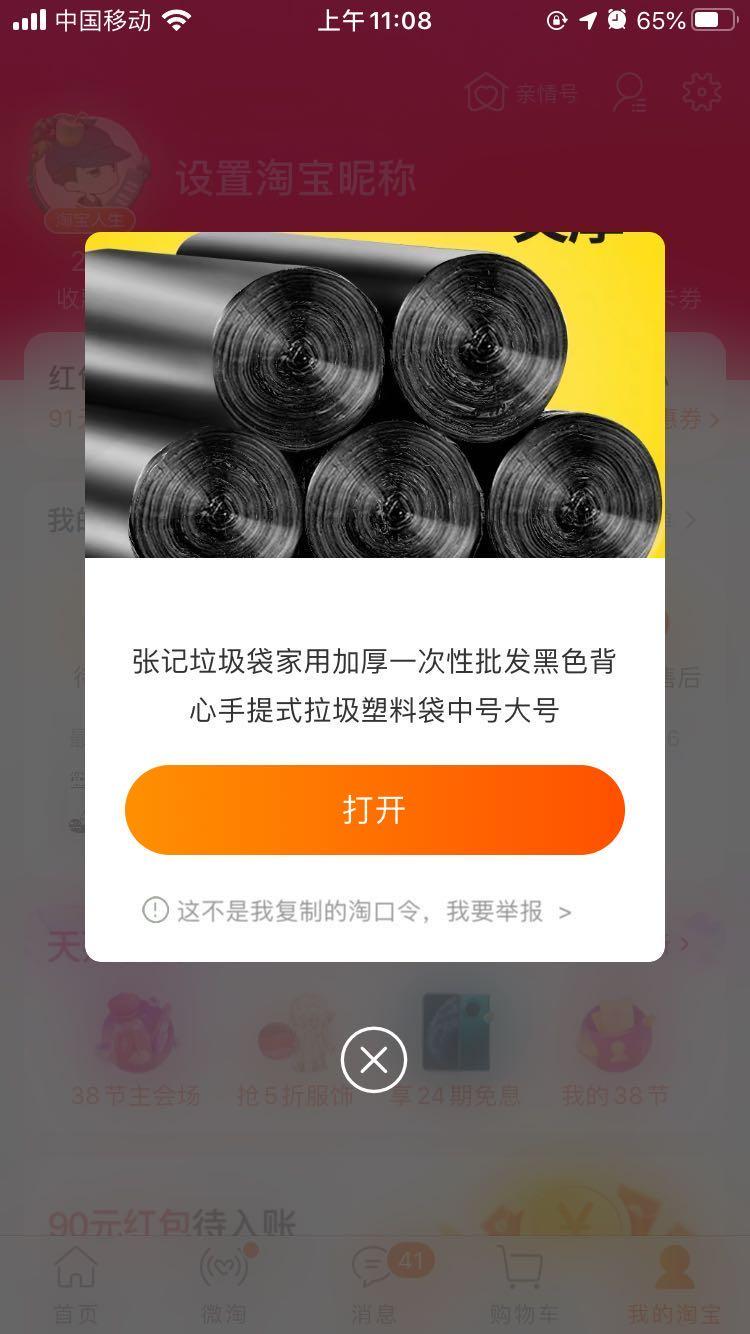
Task: Switch to the 我的淘宝 tab
Action: coord(672,1285)
